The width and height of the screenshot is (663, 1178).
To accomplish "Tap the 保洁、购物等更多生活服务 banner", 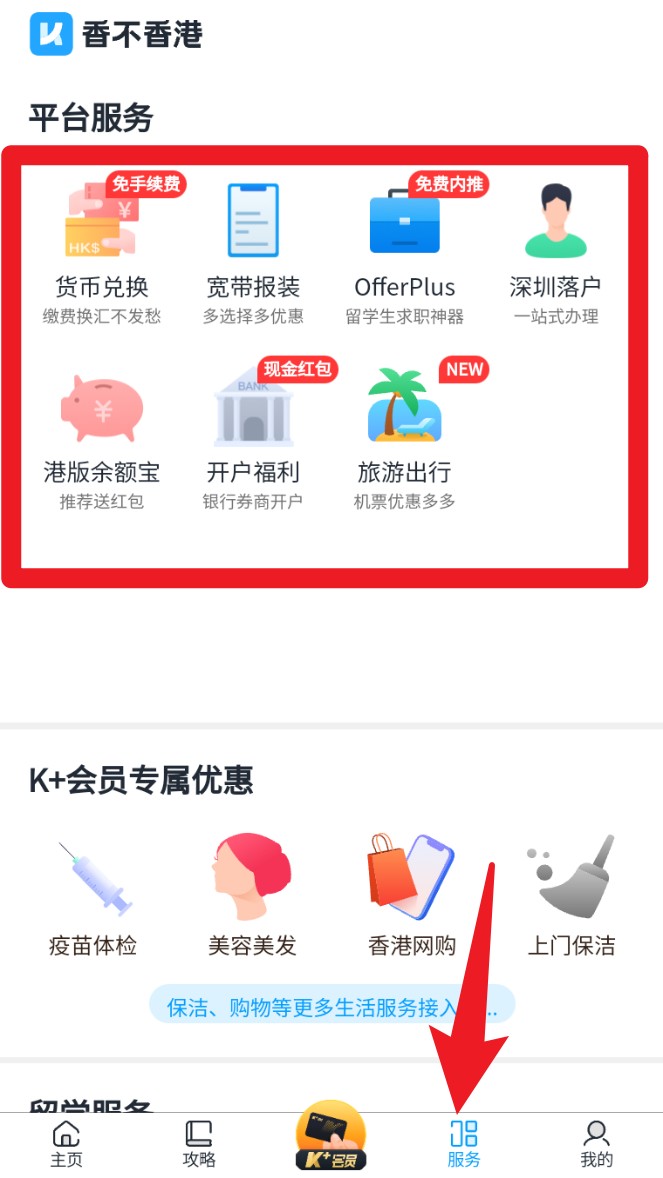I will (x=331, y=1005).
